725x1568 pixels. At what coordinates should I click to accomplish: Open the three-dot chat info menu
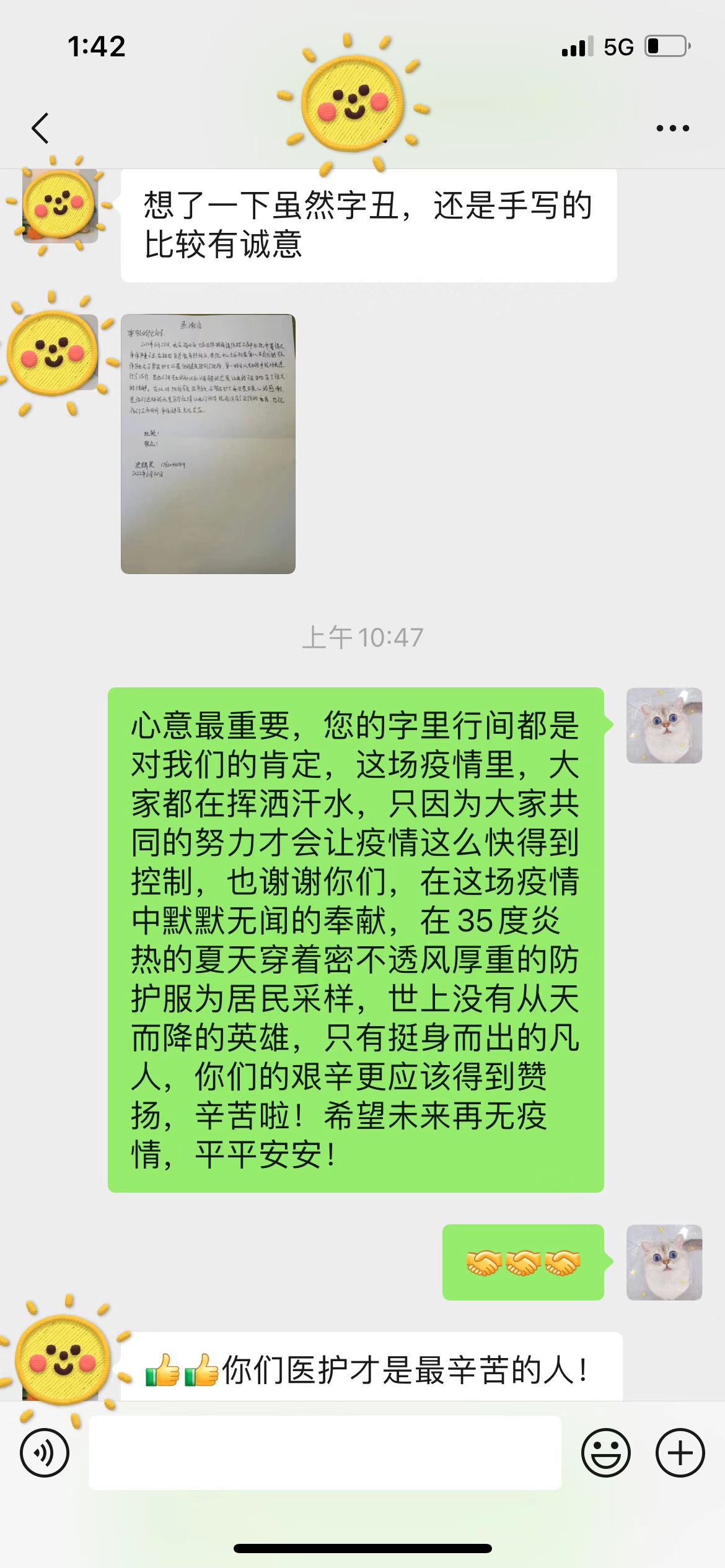tap(672, 128)
